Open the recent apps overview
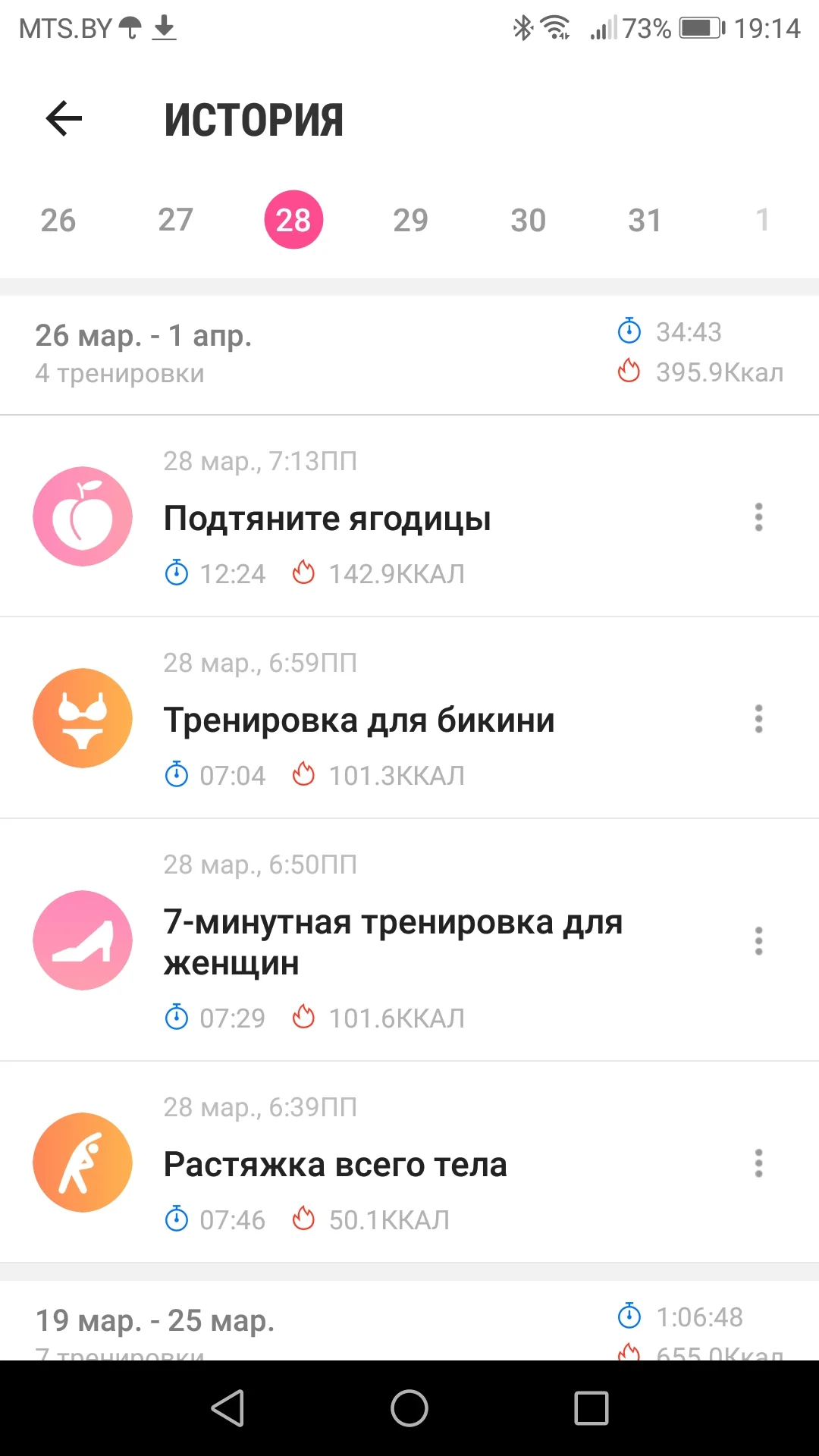 [x=591, y=1409]
